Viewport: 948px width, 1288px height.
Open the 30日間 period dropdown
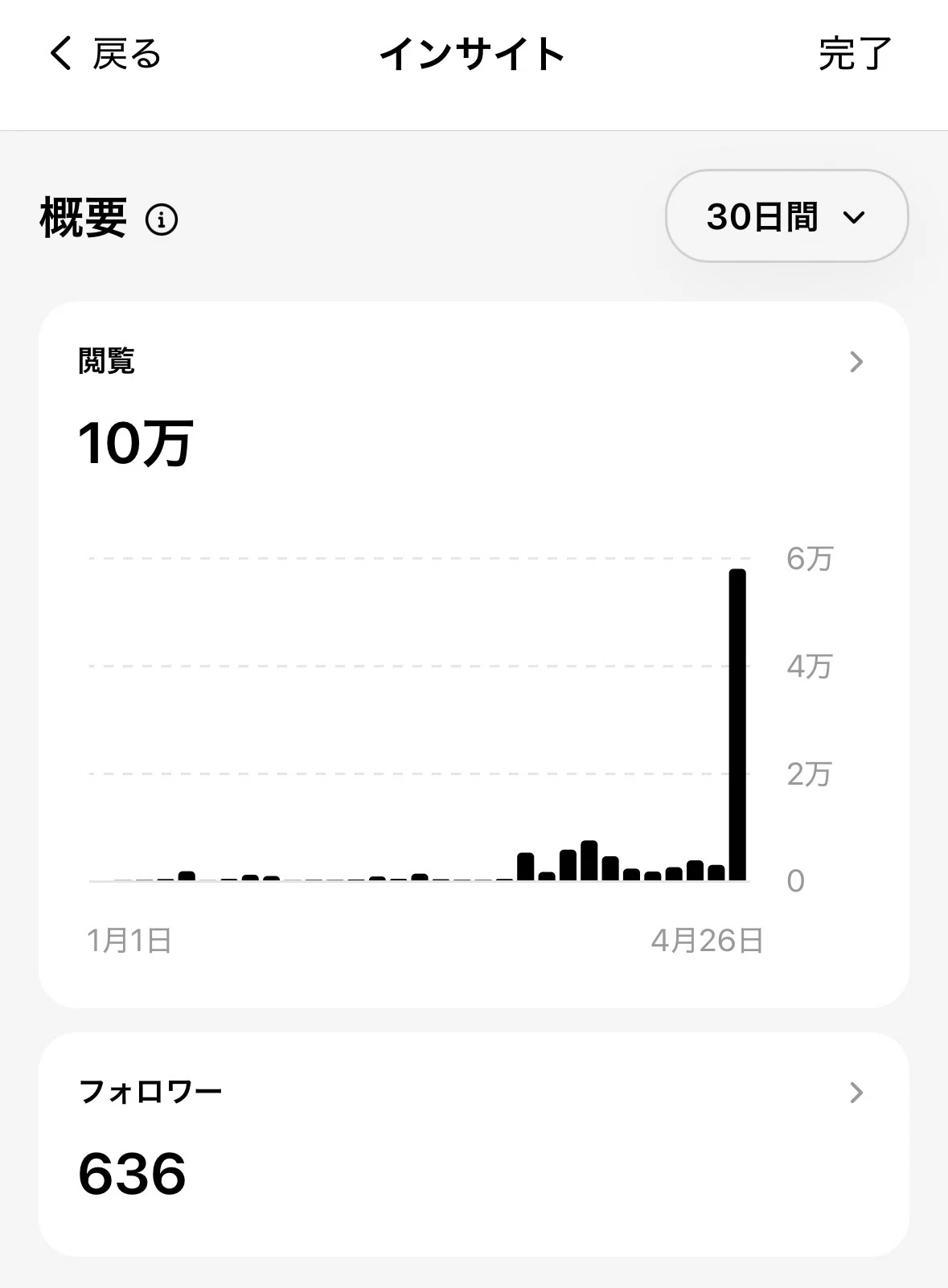(786, 216)
